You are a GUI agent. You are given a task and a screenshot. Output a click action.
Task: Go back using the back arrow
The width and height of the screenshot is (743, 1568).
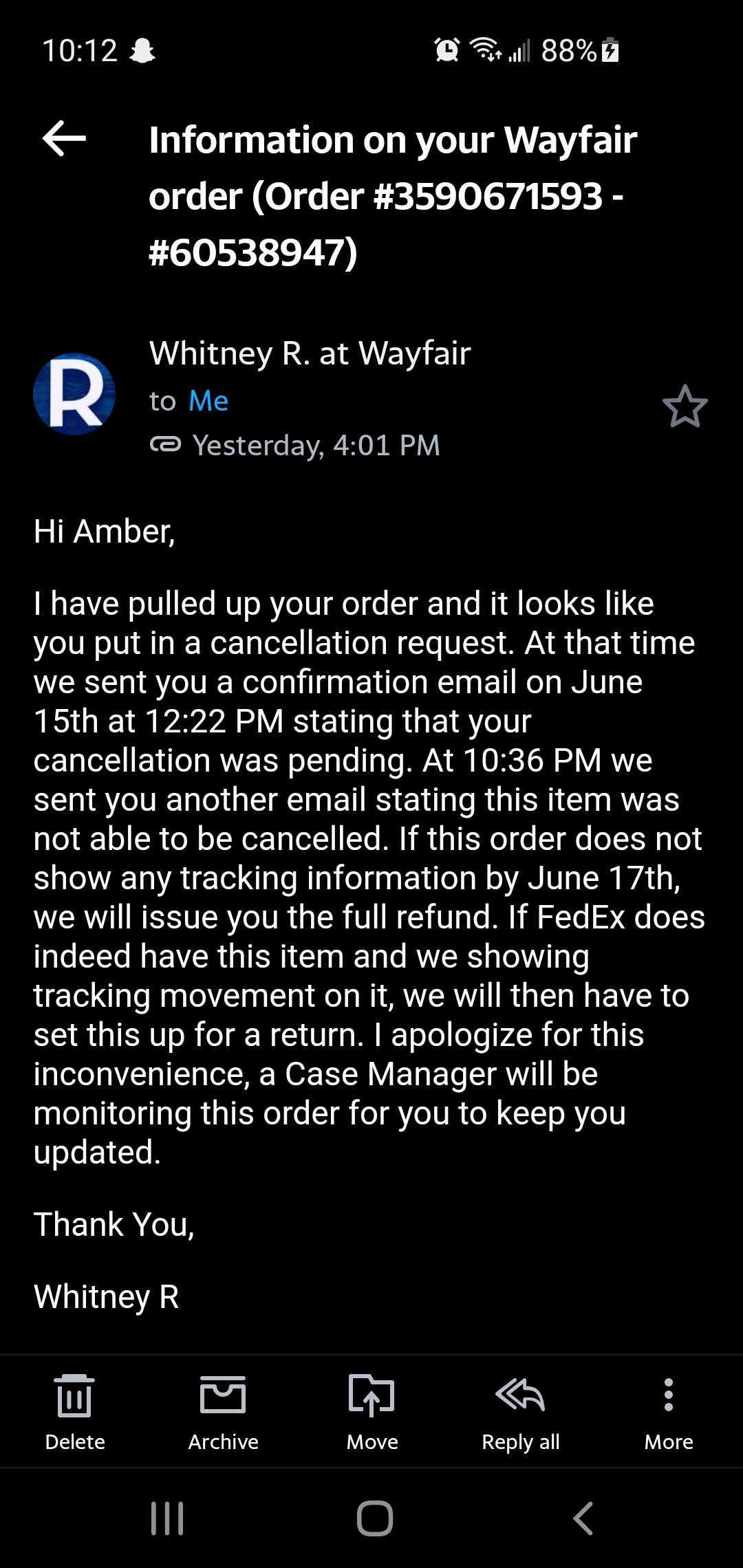[65, 138]
